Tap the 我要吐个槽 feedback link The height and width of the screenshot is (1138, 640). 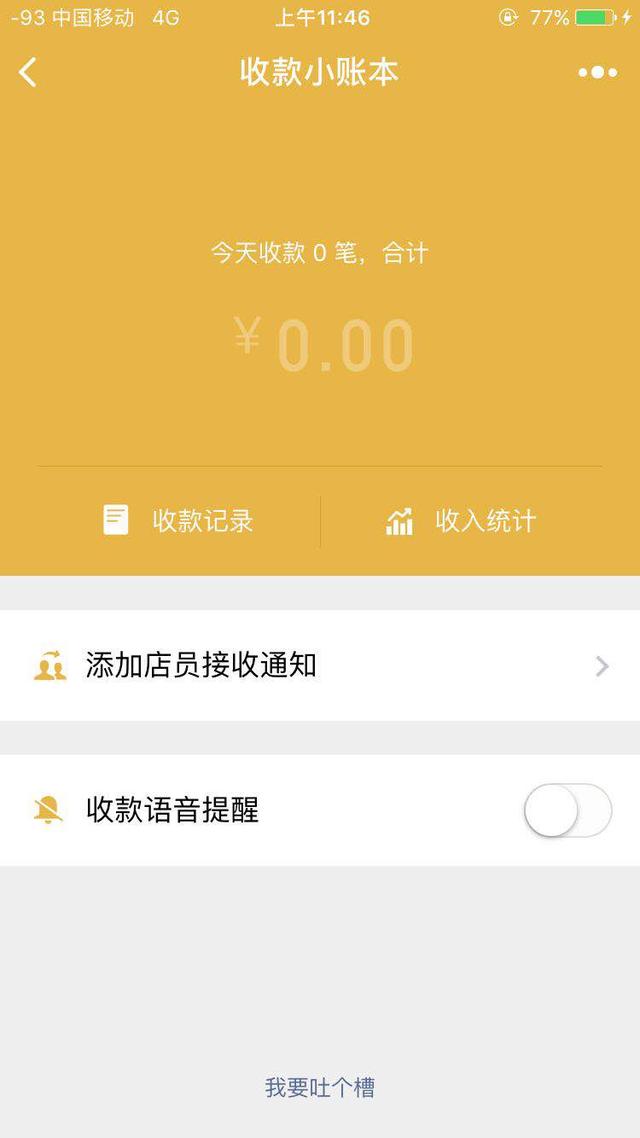coord(320,1087)
